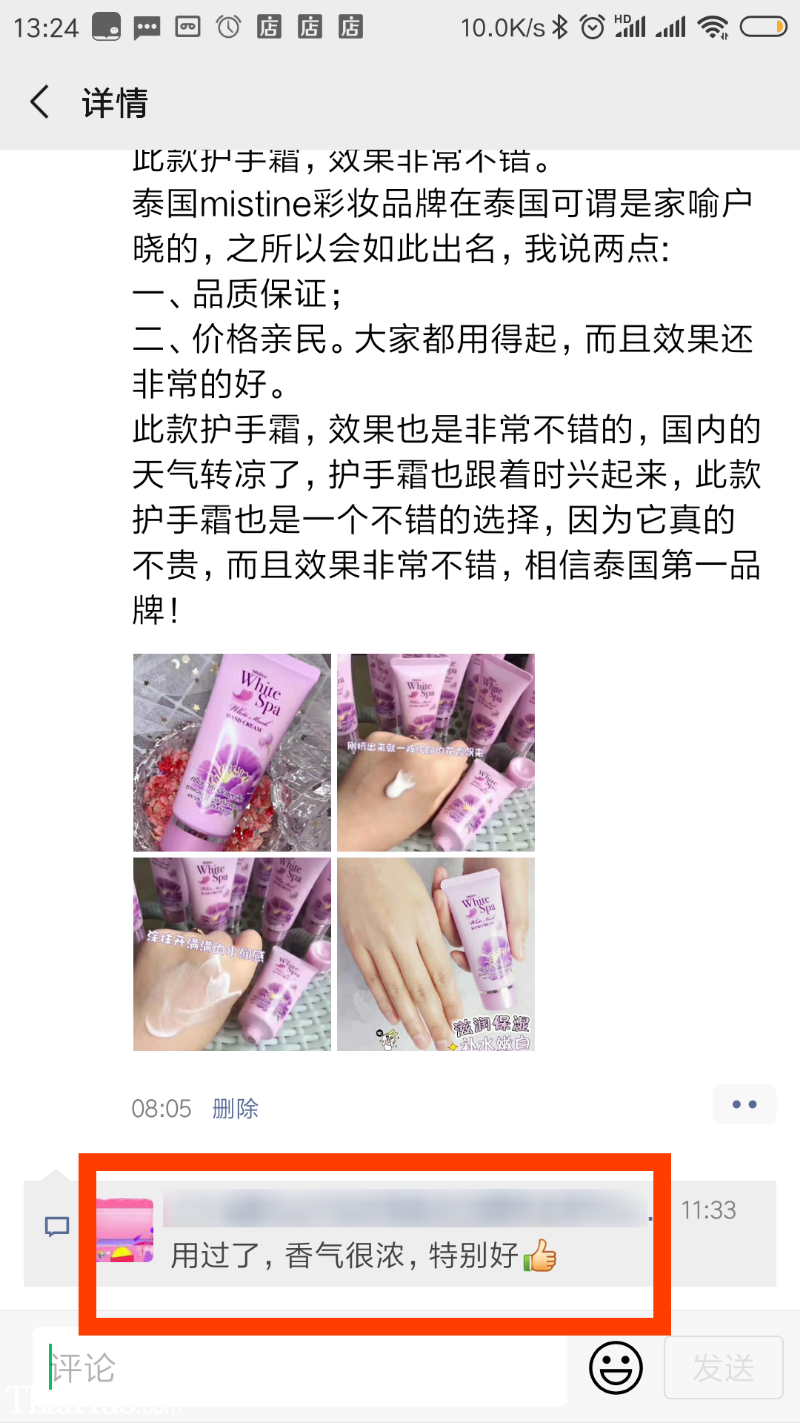The height and width of the screenshot is (1423, 800).
Task: Open second photo showing cream on hand
Action: (435, 752)
